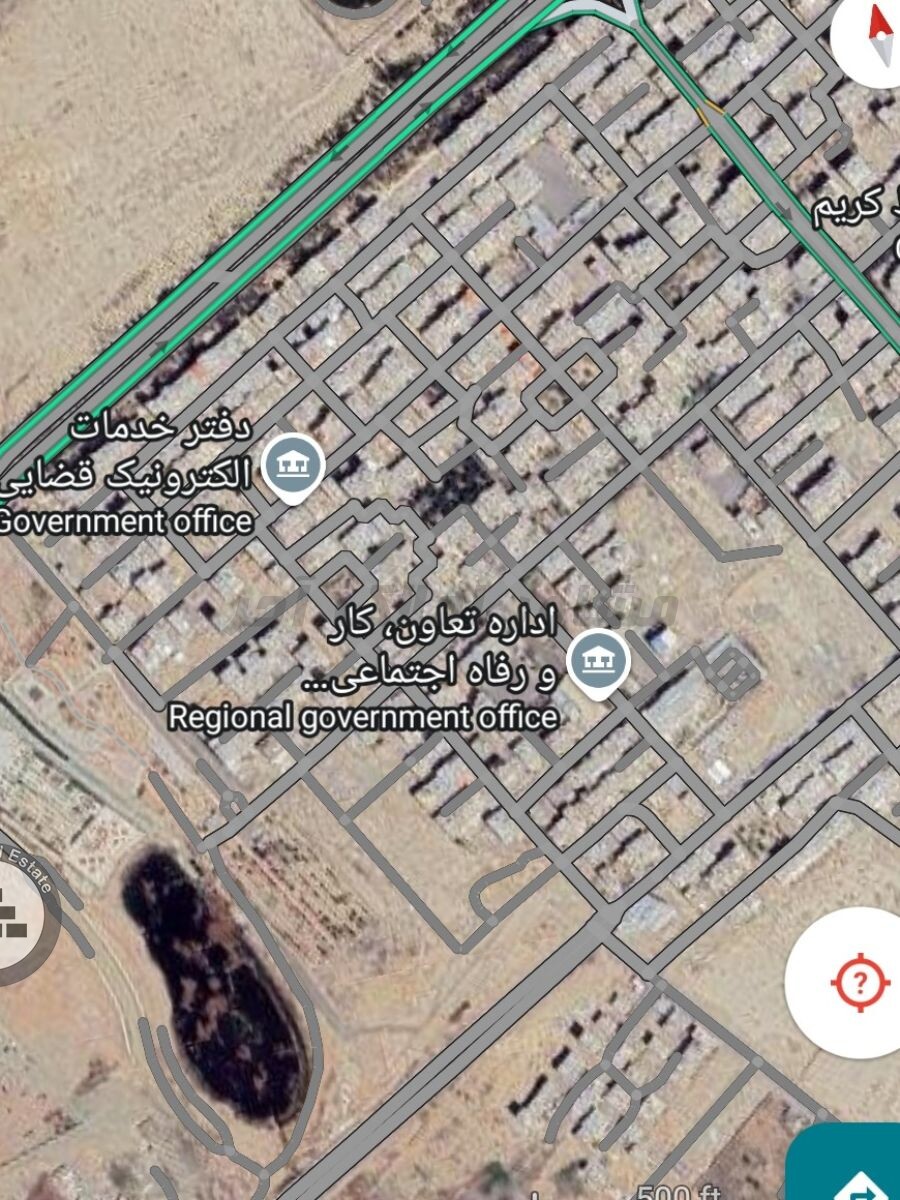The height and width of the screenshot is (1200, 900).
Task: Center map on my location
Action: coord(857,982)
